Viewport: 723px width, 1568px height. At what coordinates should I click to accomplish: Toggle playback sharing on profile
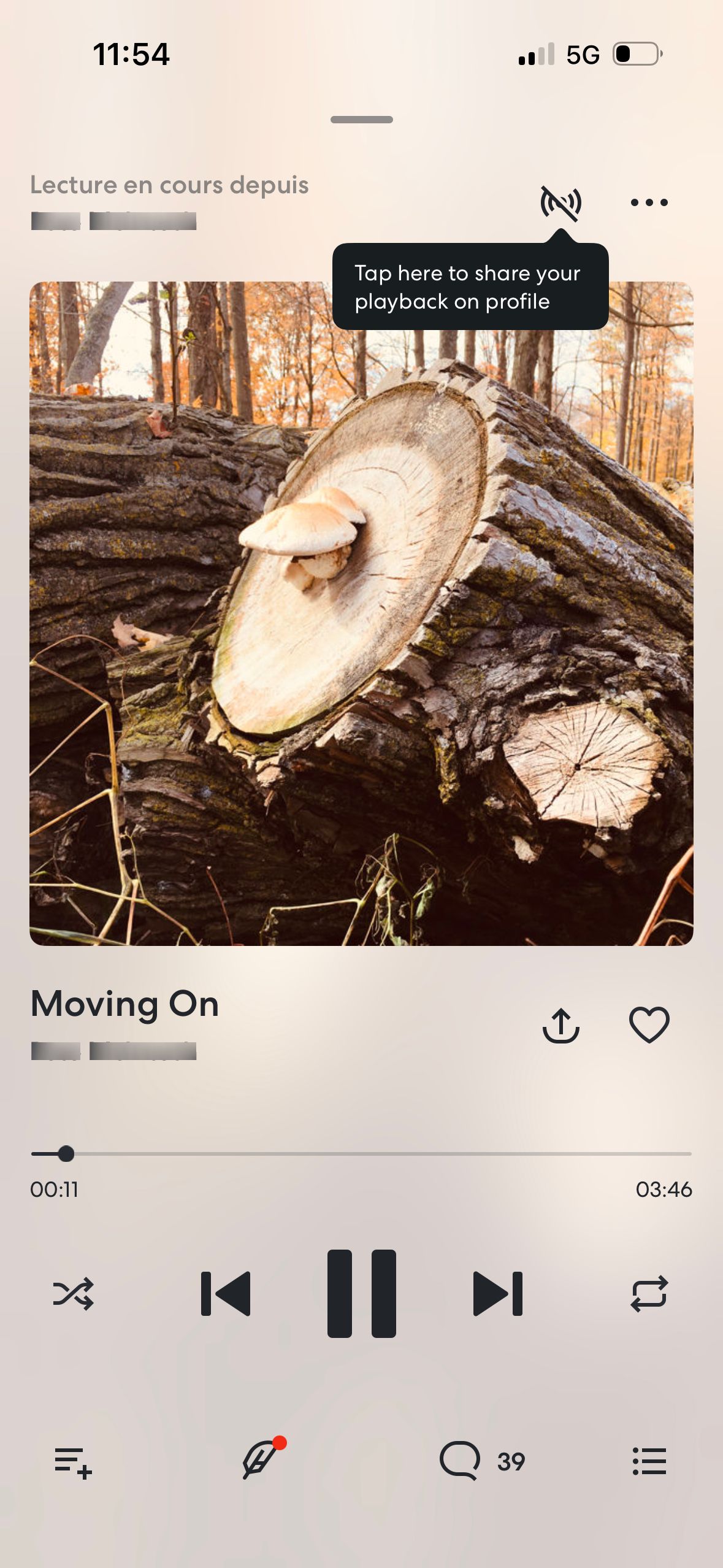tap(560, 203)
